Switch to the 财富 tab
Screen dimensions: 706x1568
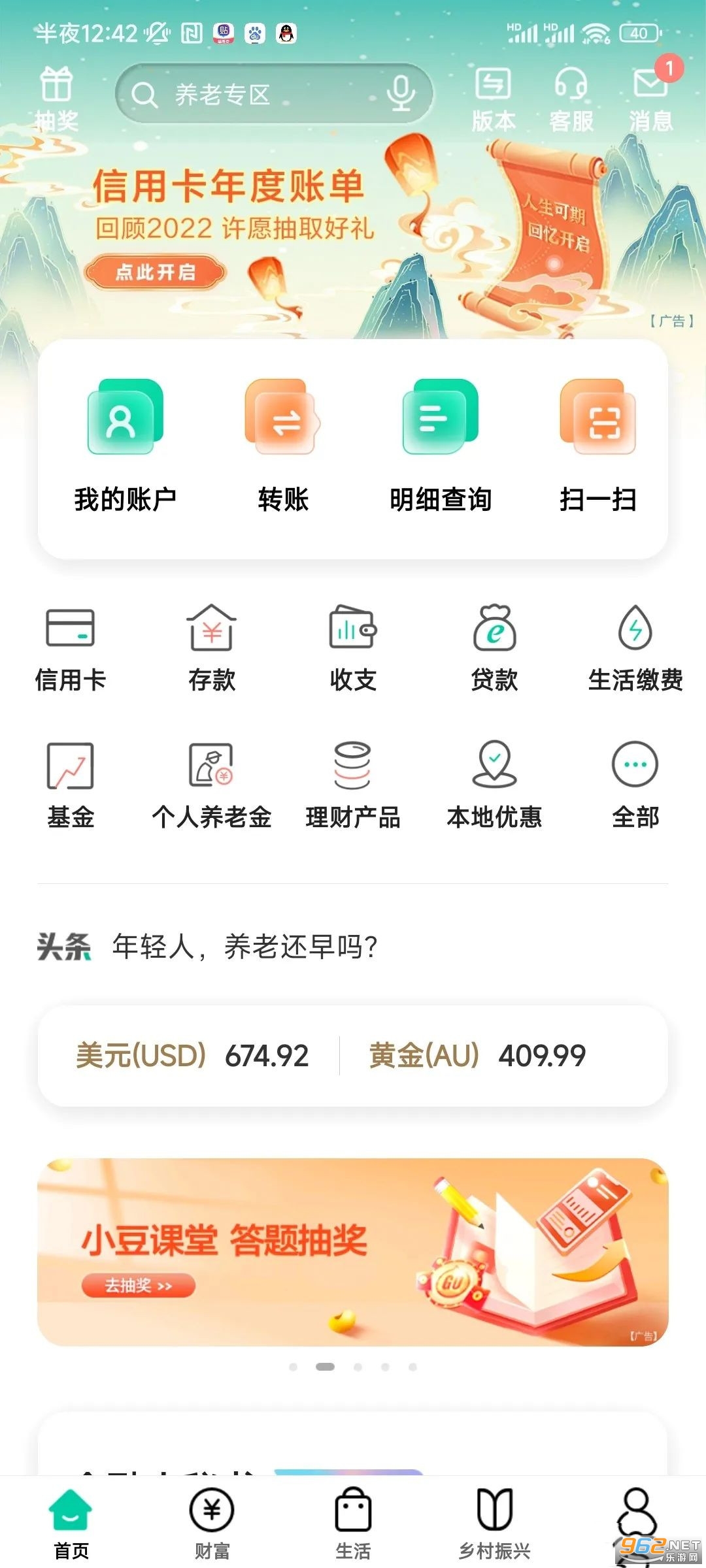[212, 1522]
